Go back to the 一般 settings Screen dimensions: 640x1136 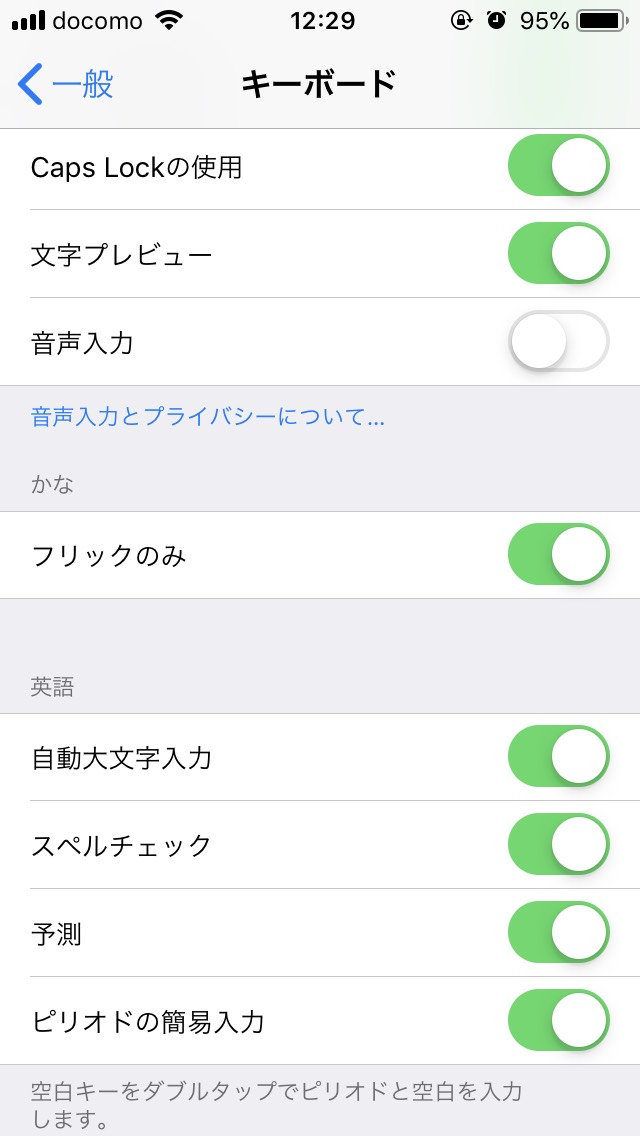tap(65, 84)
